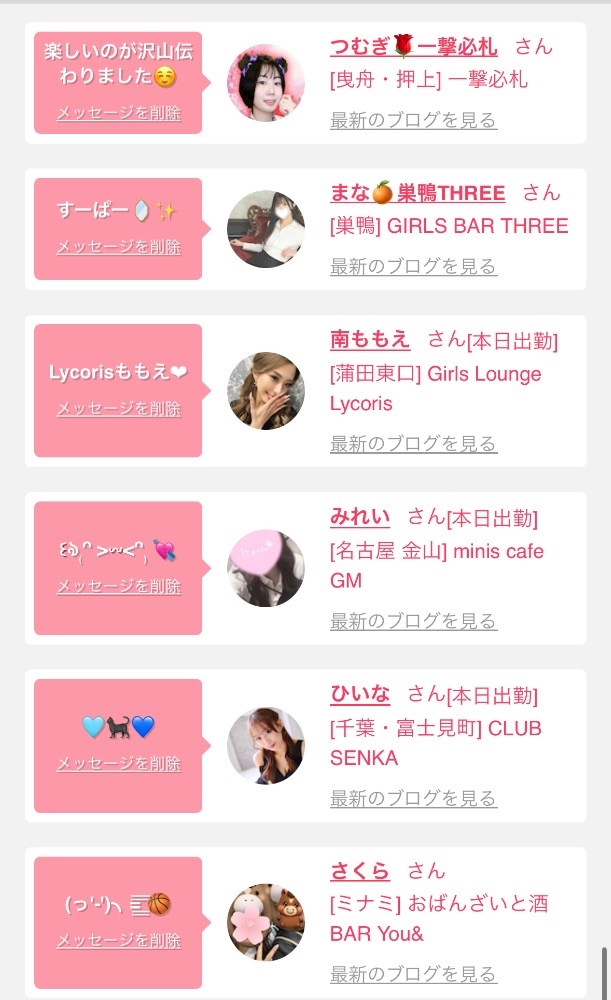View latest blog of つむぎ
The image size is (611, 1000).
coord(413,120)
